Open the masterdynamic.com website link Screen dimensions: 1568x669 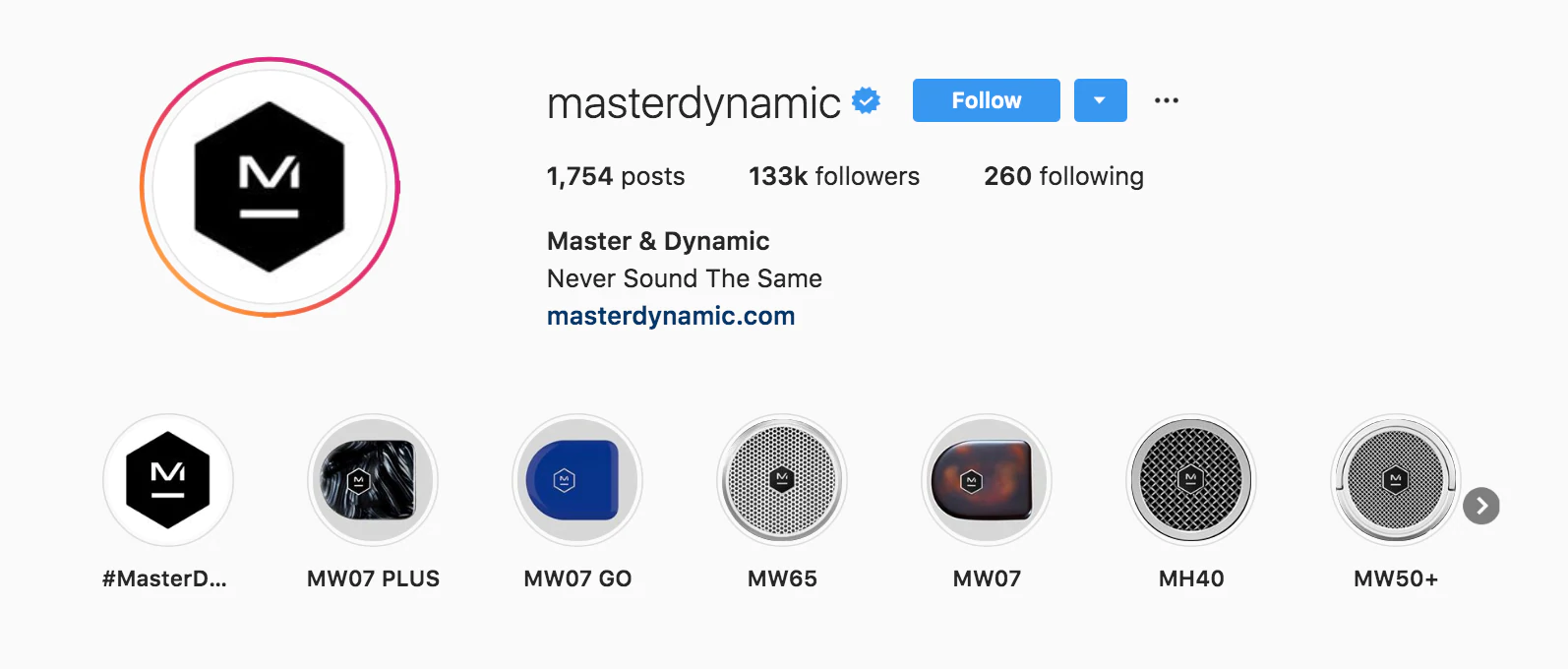pyautogui.click(x=671, y=316)
